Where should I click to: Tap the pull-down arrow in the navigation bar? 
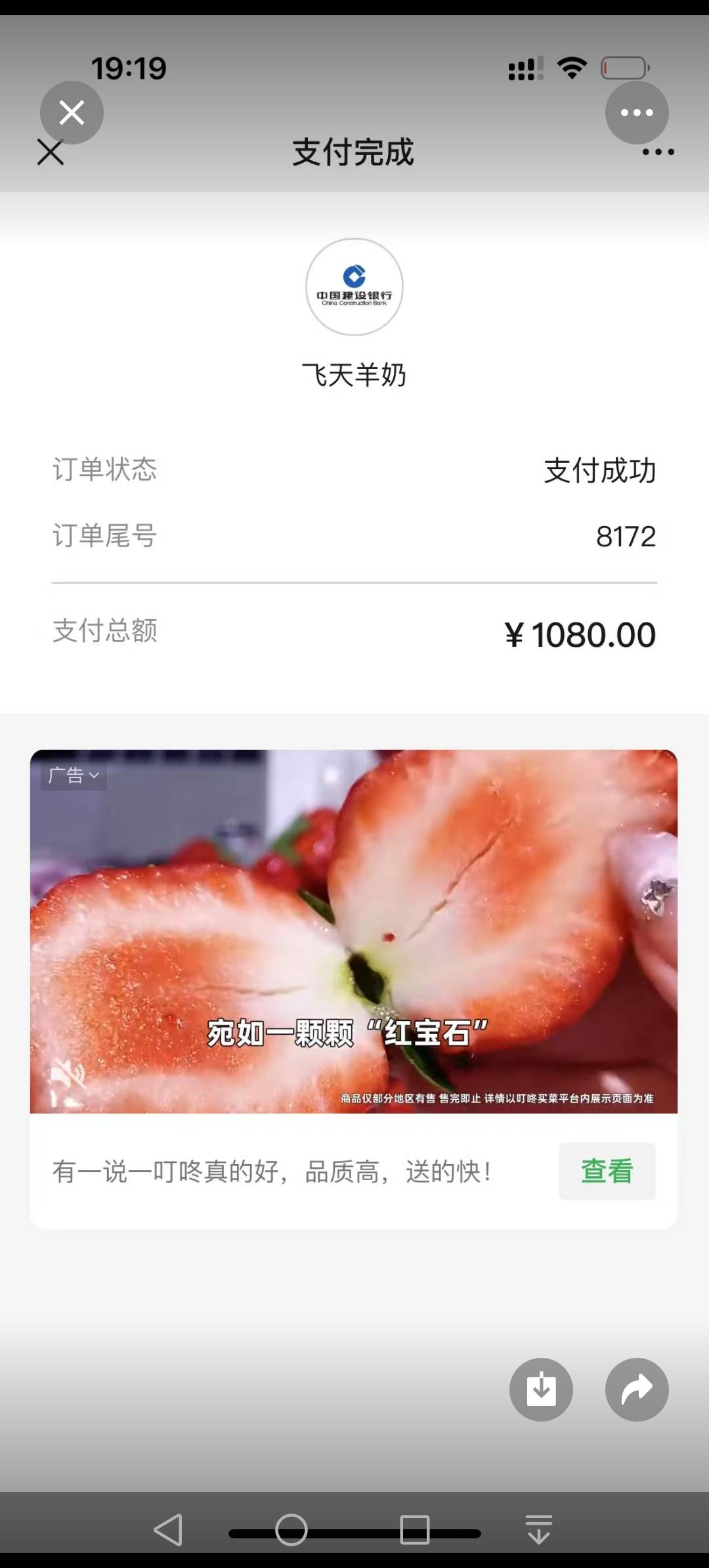tap(538, 1529)
